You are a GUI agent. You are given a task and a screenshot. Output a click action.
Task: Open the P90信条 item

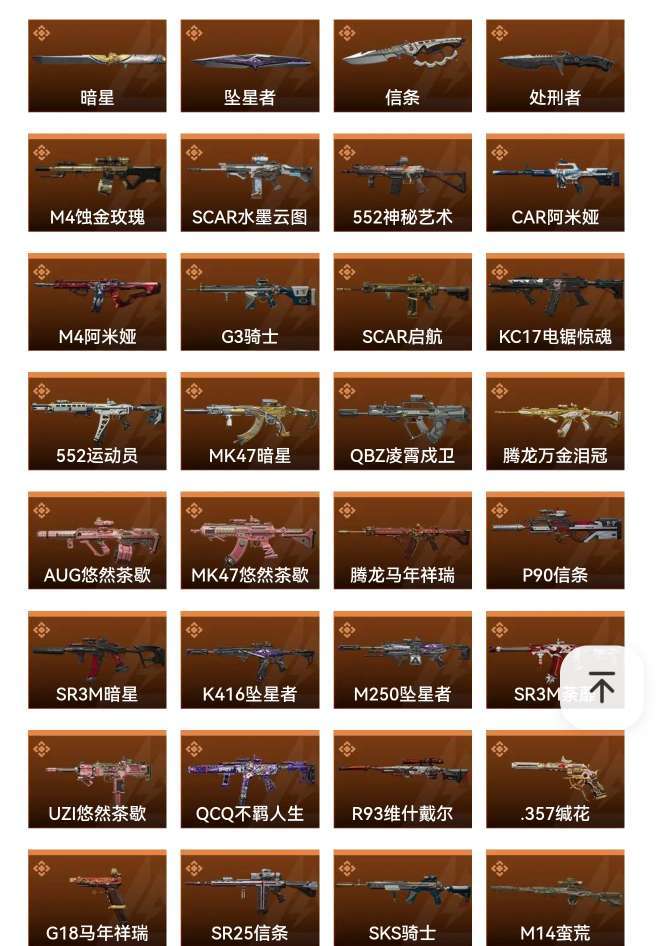[x=555, y=541]
